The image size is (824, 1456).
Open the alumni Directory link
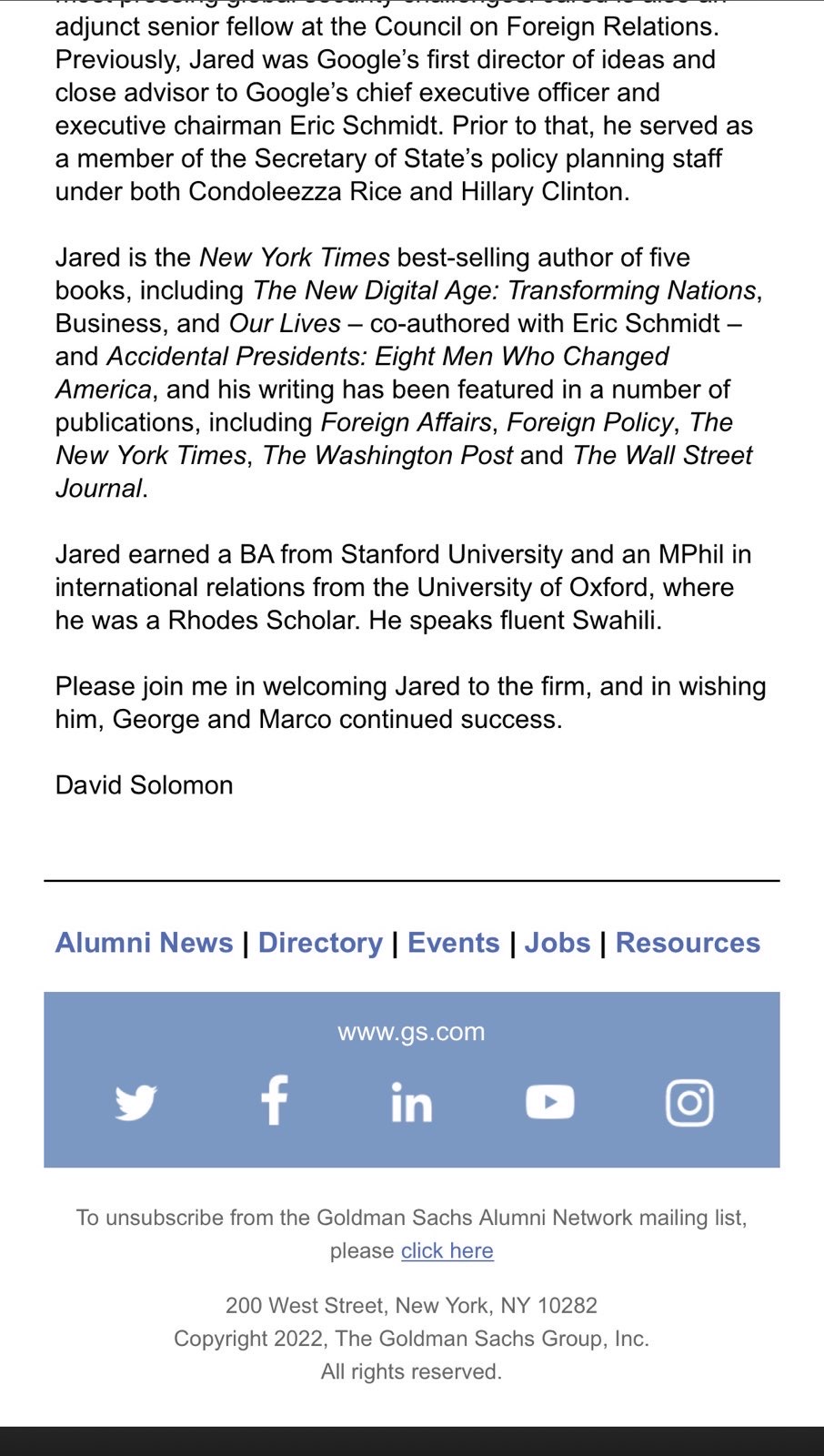[x=320, y=943]
